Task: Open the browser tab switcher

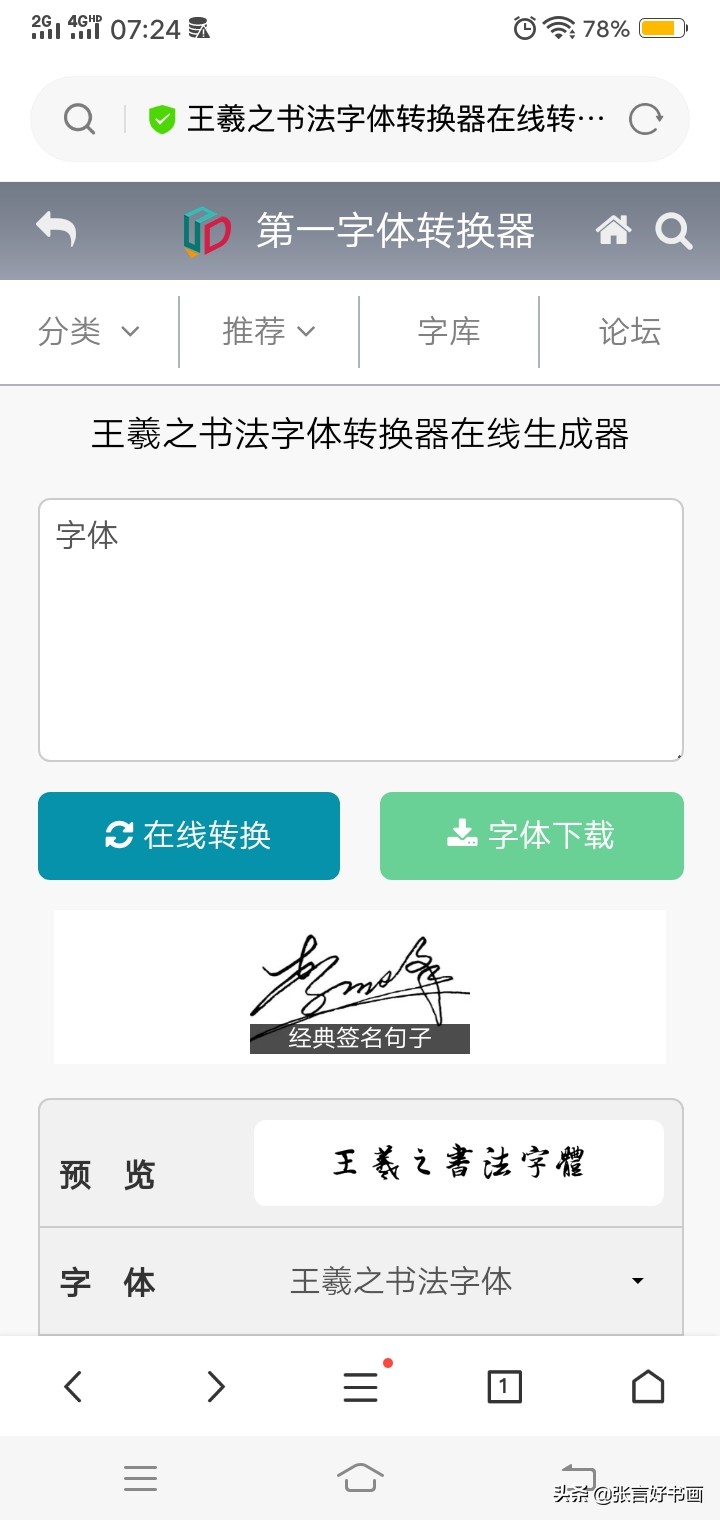Action: click(504, 1387)
